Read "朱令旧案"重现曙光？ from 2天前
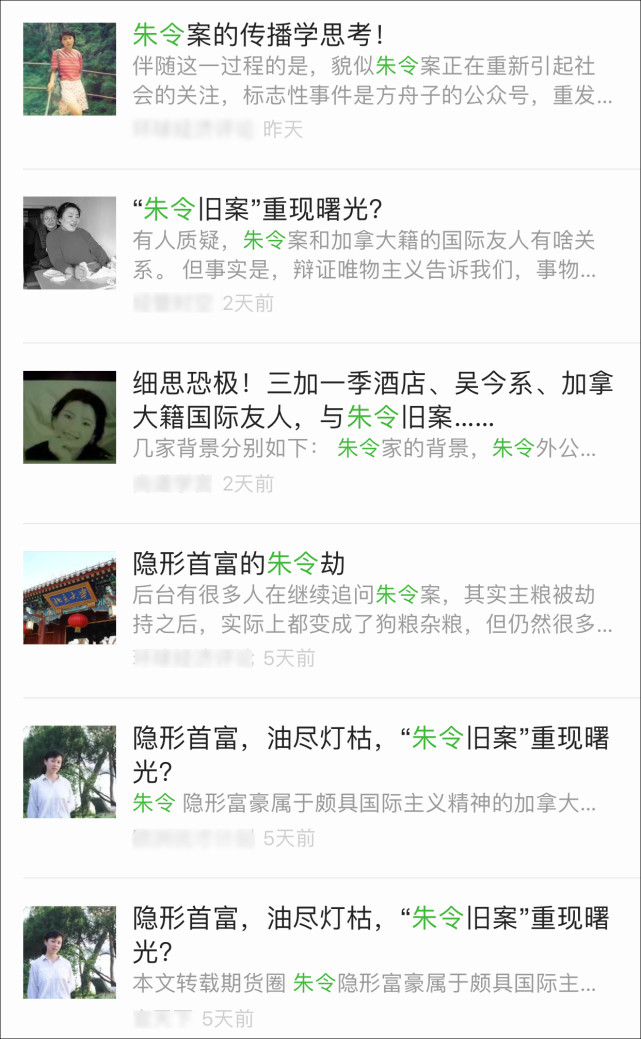Screen dimensions: 641x1039 tap(264, 209)
